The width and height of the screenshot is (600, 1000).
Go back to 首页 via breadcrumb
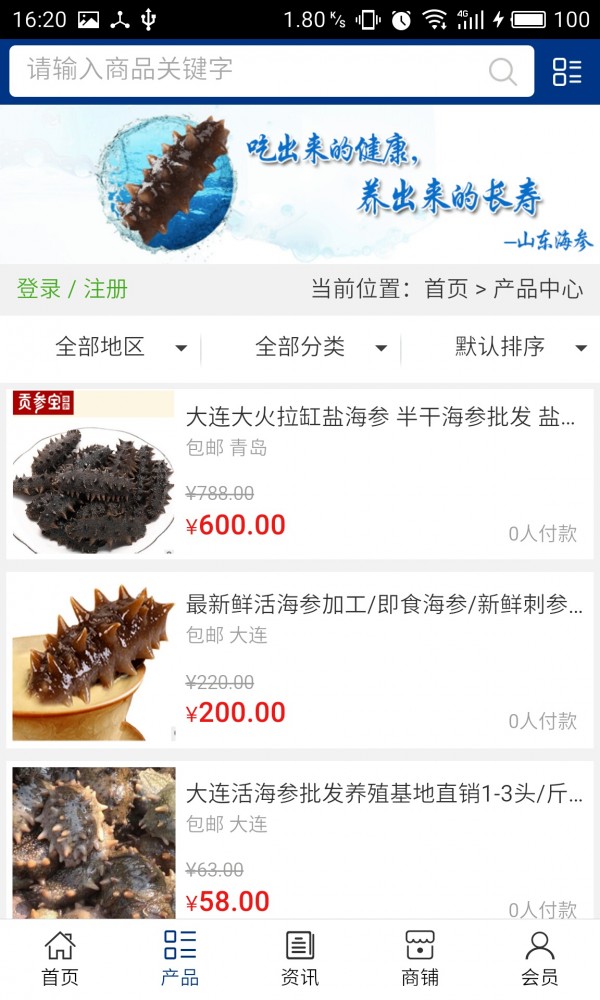click(x=446, y=290)
